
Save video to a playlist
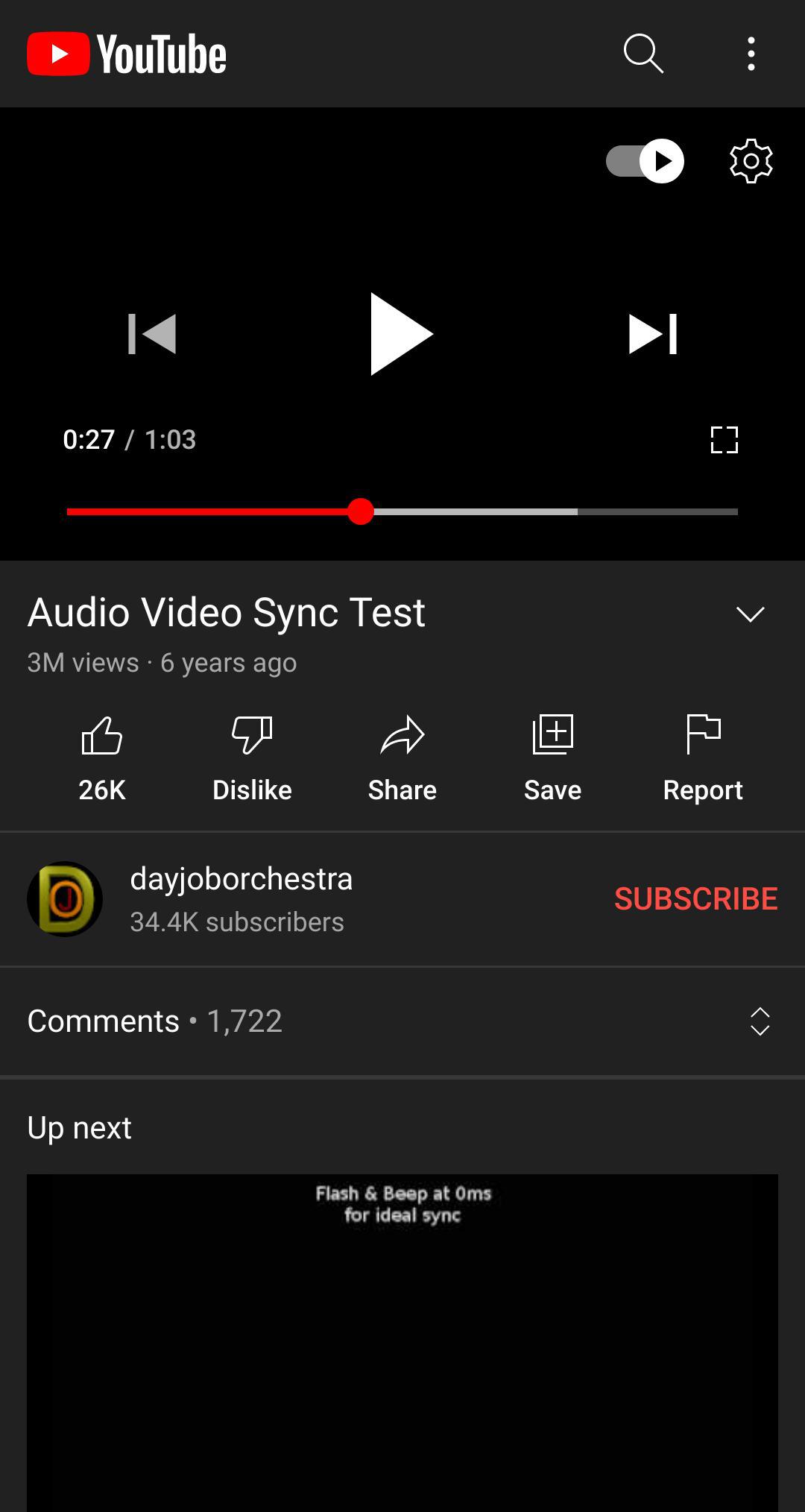[x=552, y=758]
